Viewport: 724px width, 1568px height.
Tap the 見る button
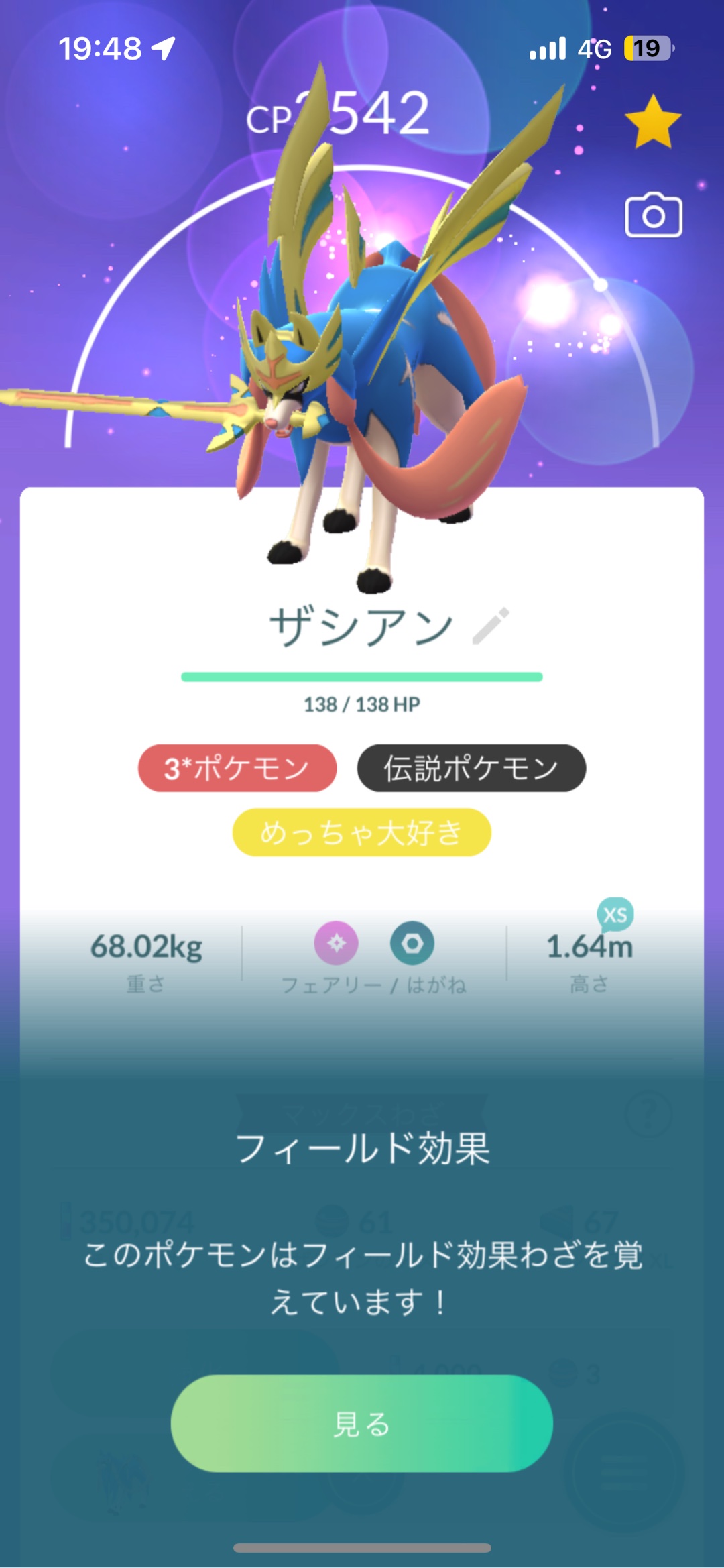(361, 1423)
